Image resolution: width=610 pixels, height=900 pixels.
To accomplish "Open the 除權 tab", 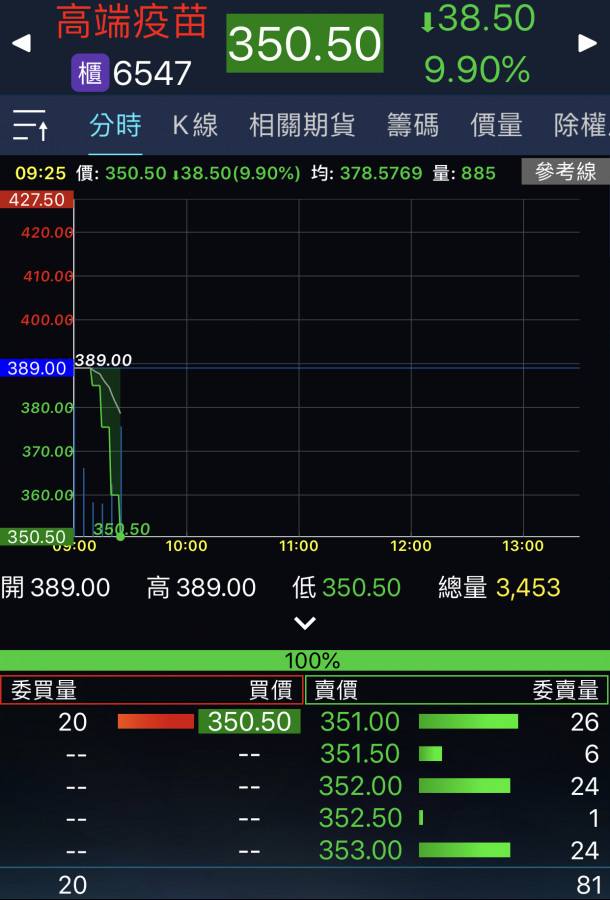I will pos(580,125).
